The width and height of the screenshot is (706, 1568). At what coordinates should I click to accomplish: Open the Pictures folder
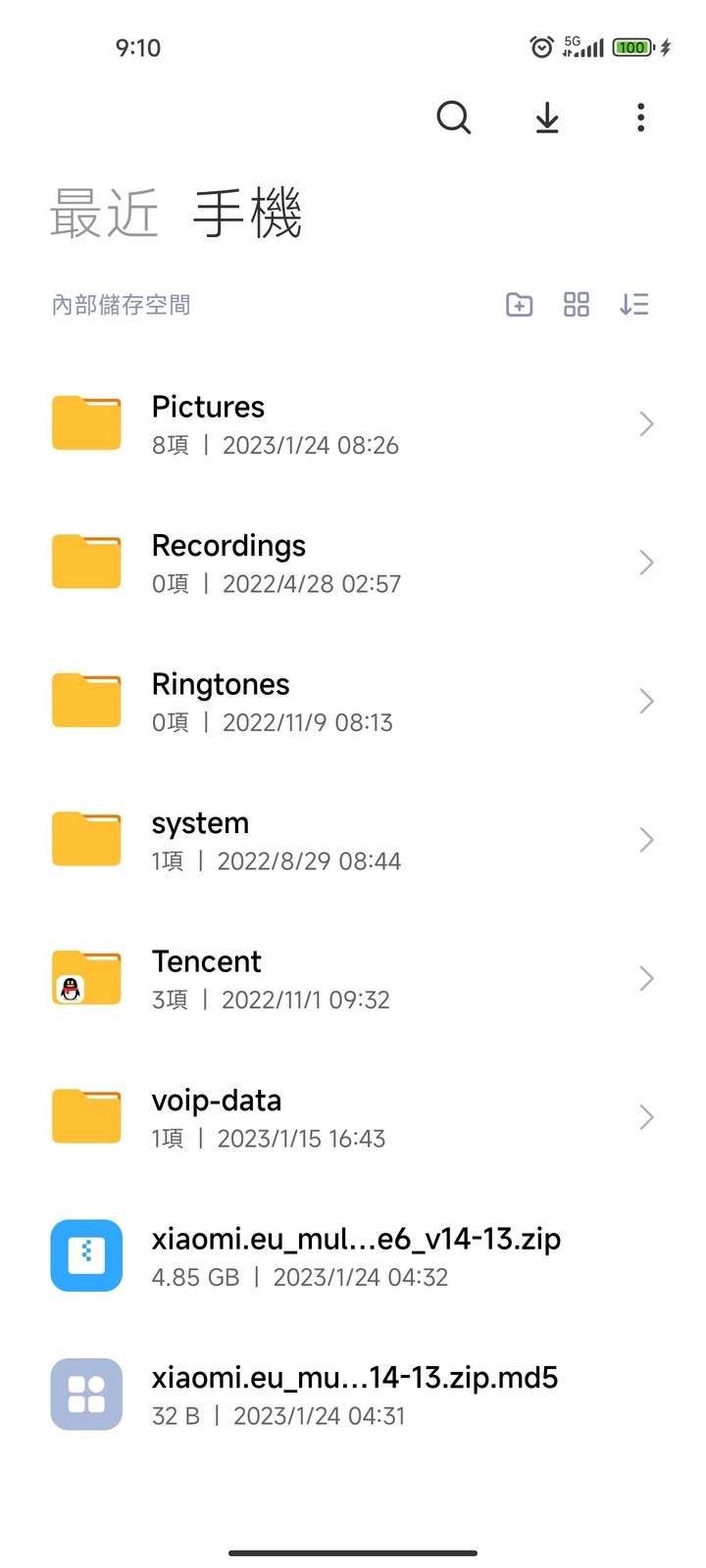(353, 424)
